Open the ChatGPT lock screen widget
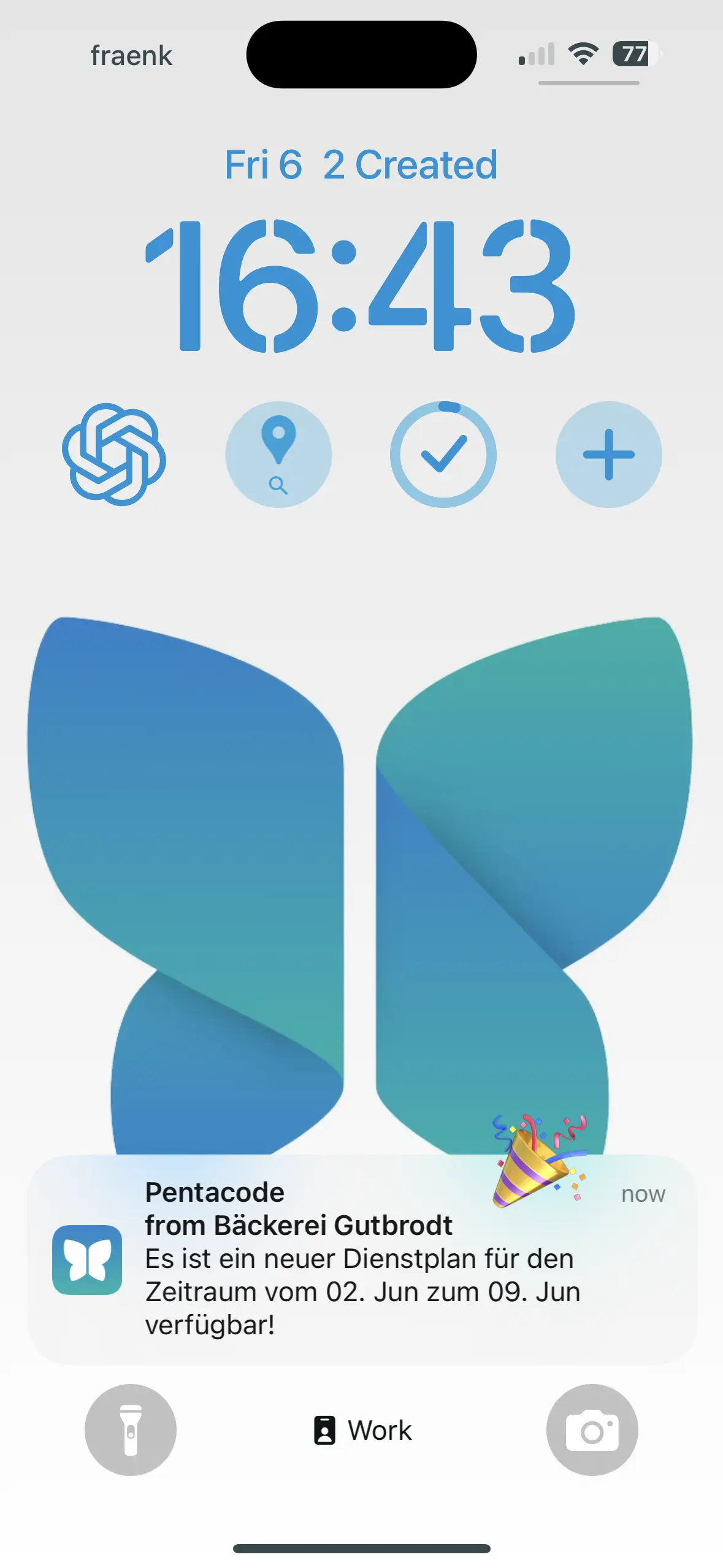 pos(114,455)
